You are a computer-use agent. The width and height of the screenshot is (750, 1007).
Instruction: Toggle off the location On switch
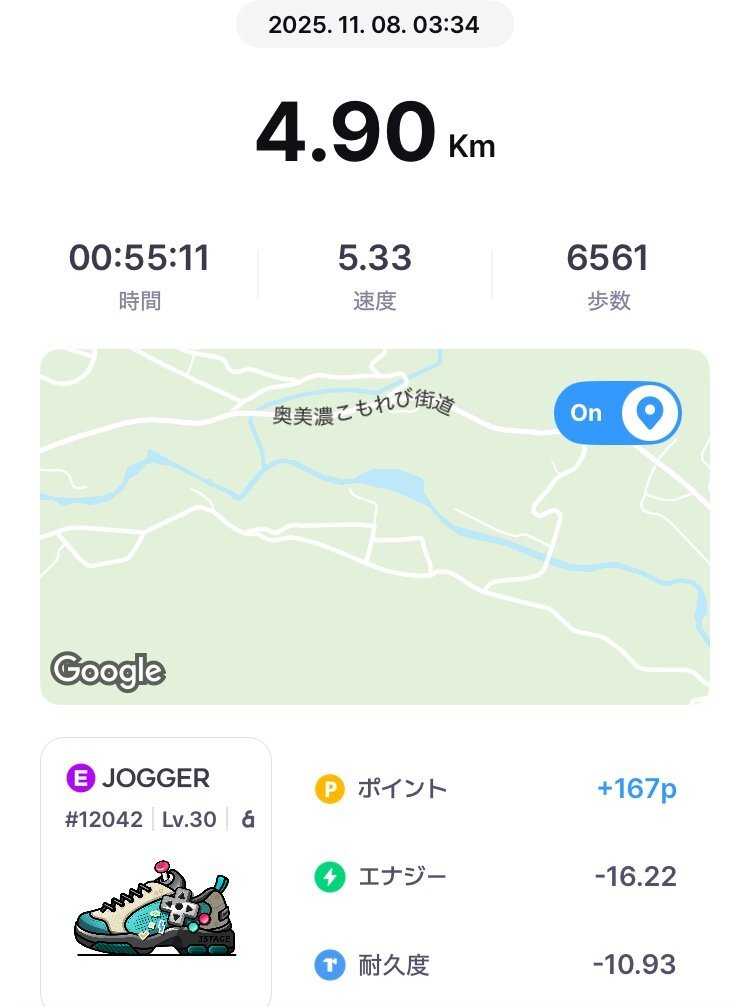click(x=617, y=413)
